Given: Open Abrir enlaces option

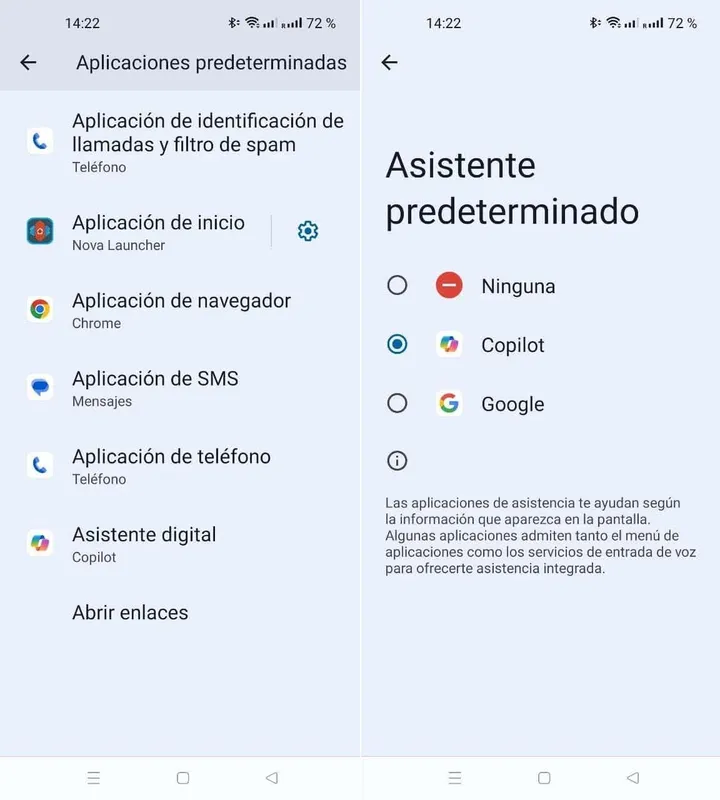Looking at the screenshot, I should tap(130, 612).
